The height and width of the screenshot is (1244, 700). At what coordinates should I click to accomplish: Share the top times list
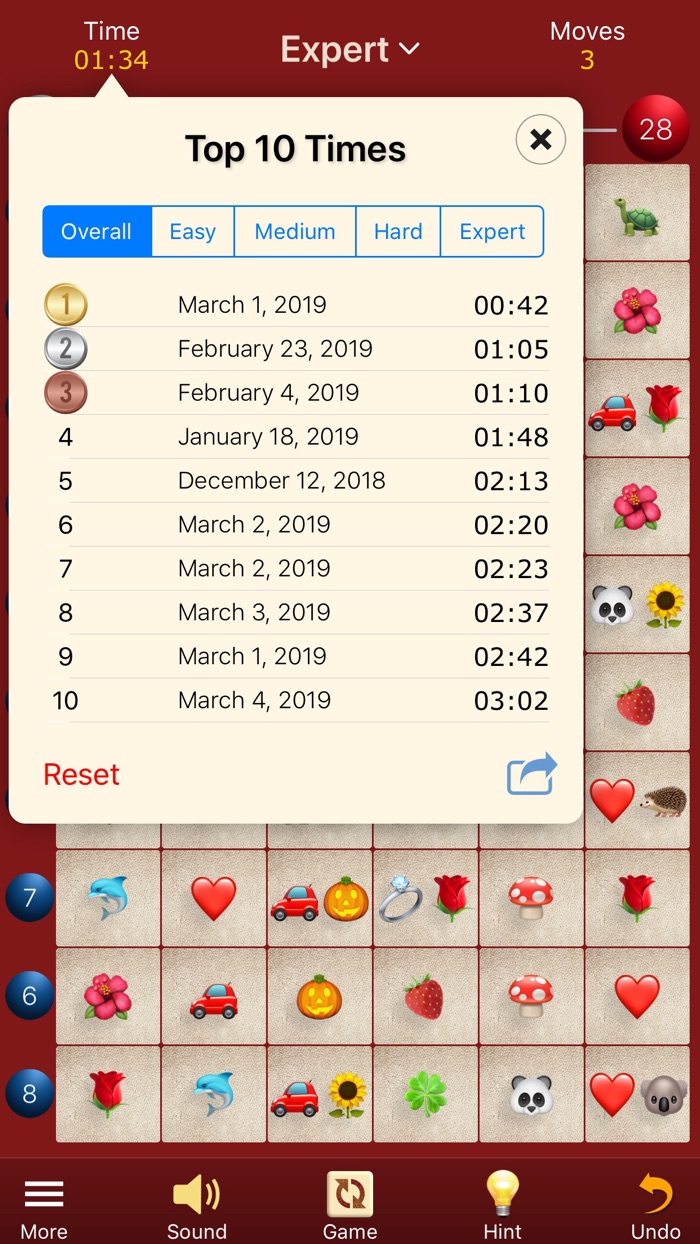pos(531,775)
